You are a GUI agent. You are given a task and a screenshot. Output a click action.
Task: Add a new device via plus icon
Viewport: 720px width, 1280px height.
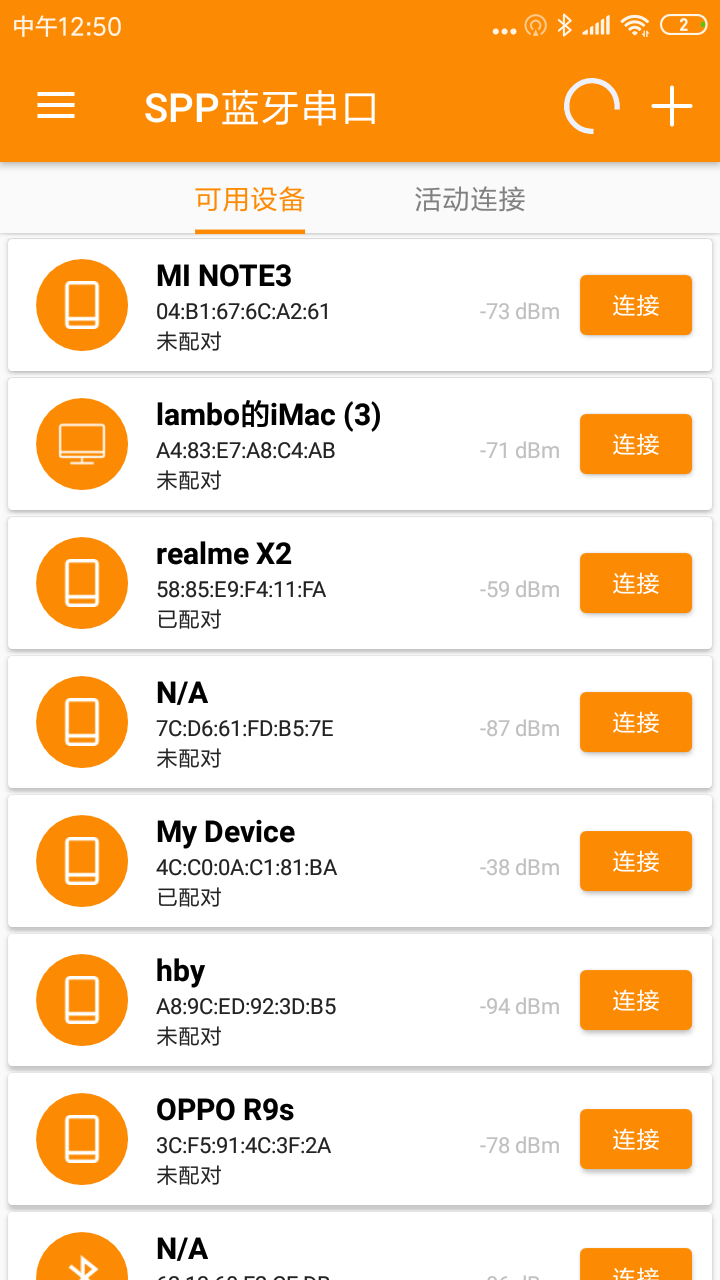click(670, 104)
